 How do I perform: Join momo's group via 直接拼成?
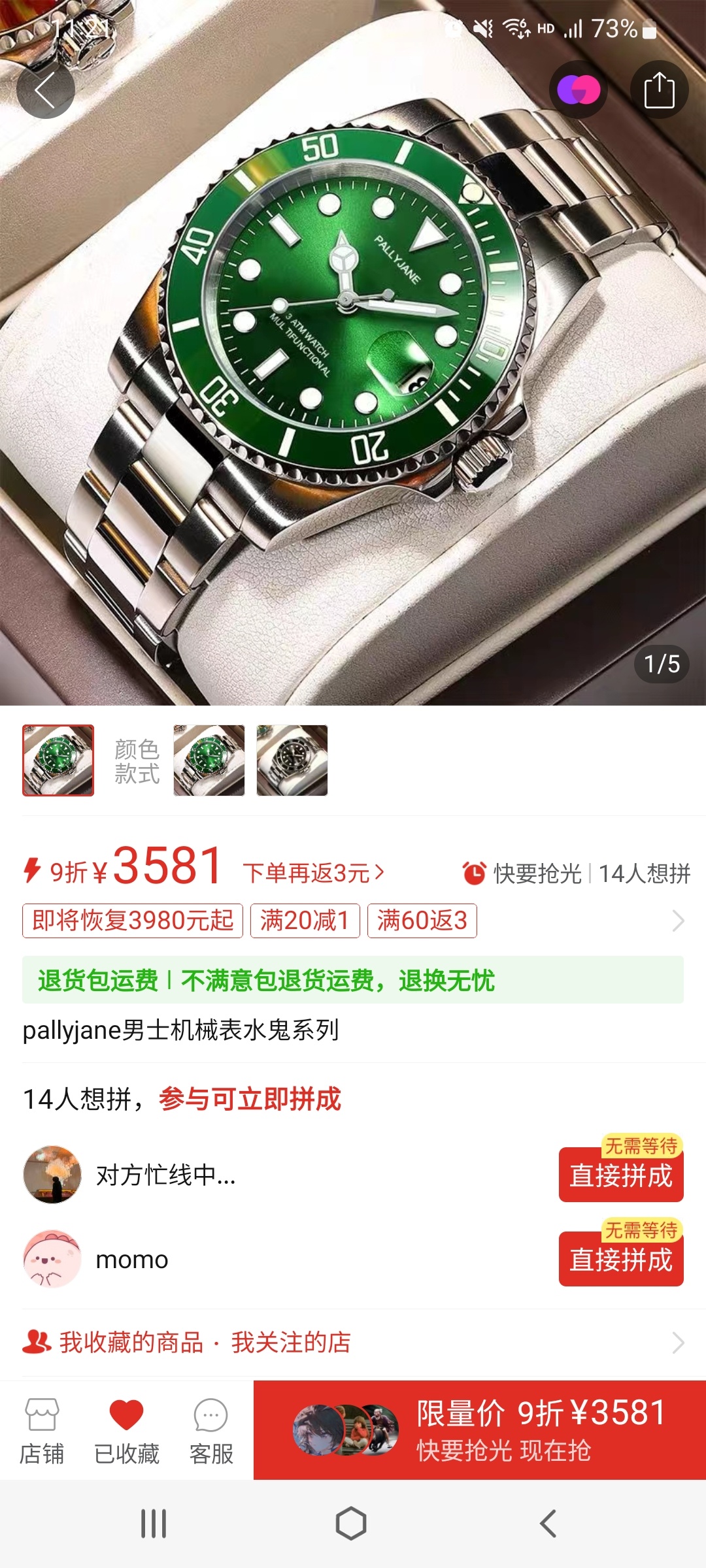[620, 1260]
